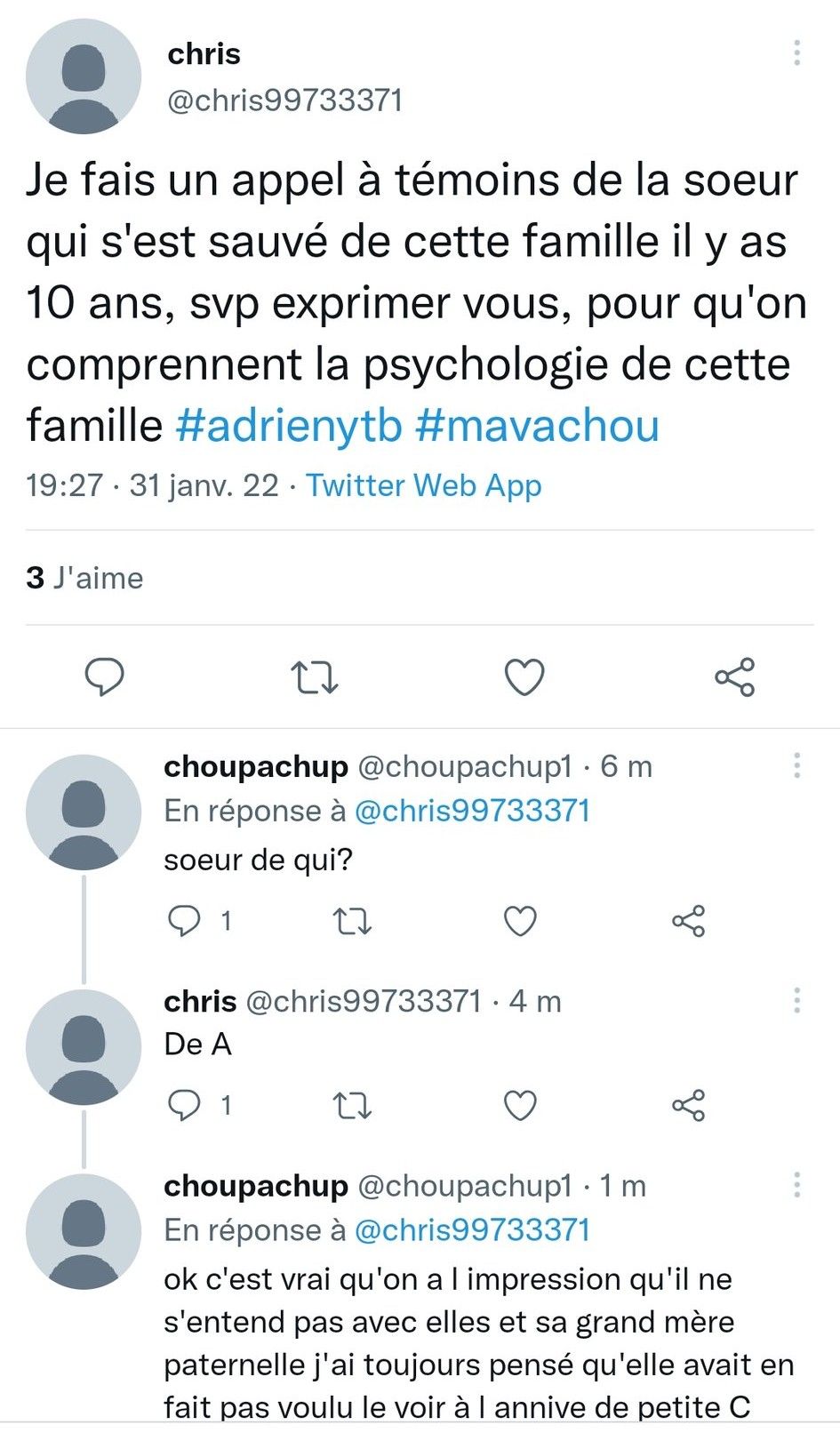
Task: Share chris's main tweet
Action: coord(734,677)
